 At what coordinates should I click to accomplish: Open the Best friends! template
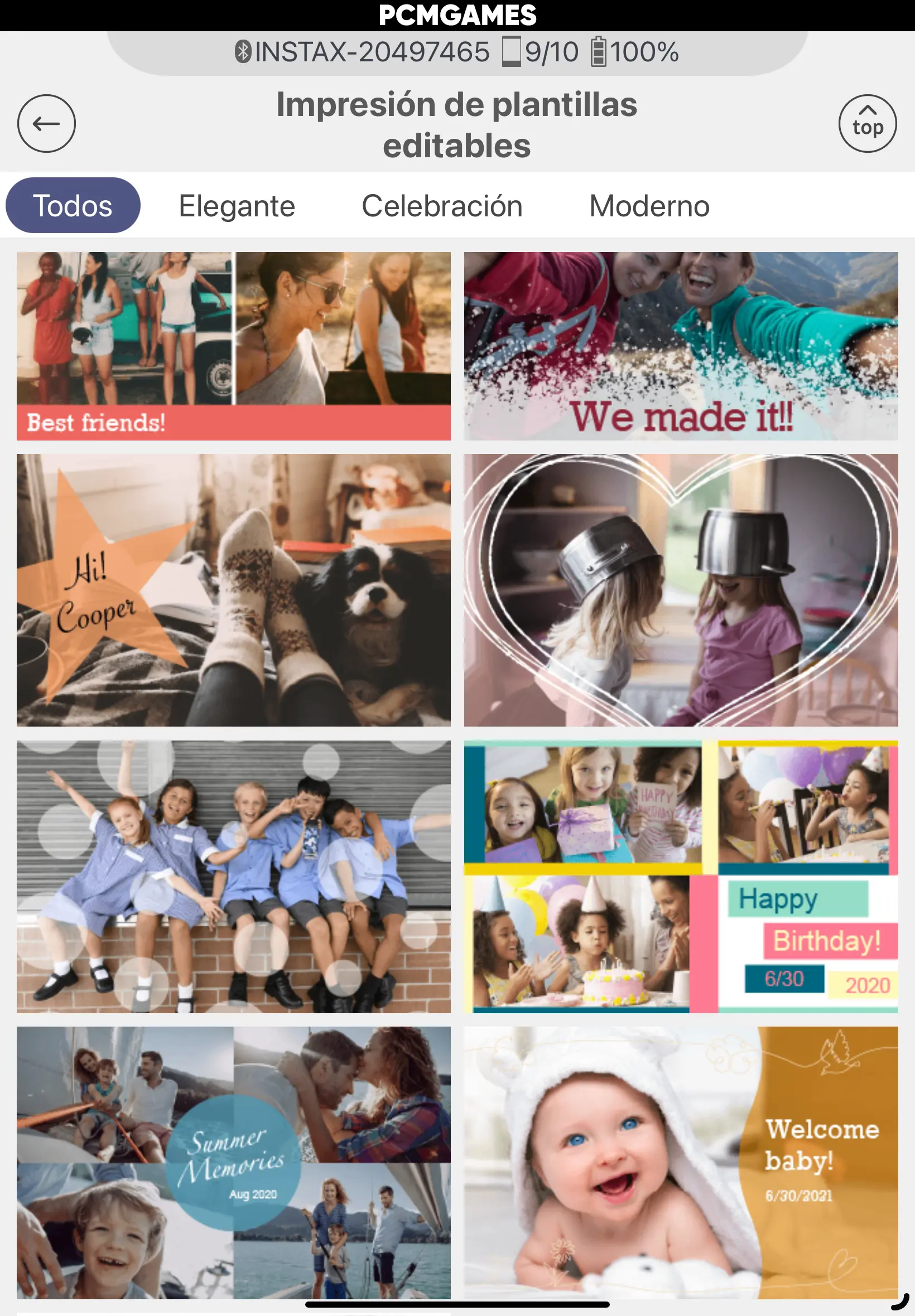[233, 346]
